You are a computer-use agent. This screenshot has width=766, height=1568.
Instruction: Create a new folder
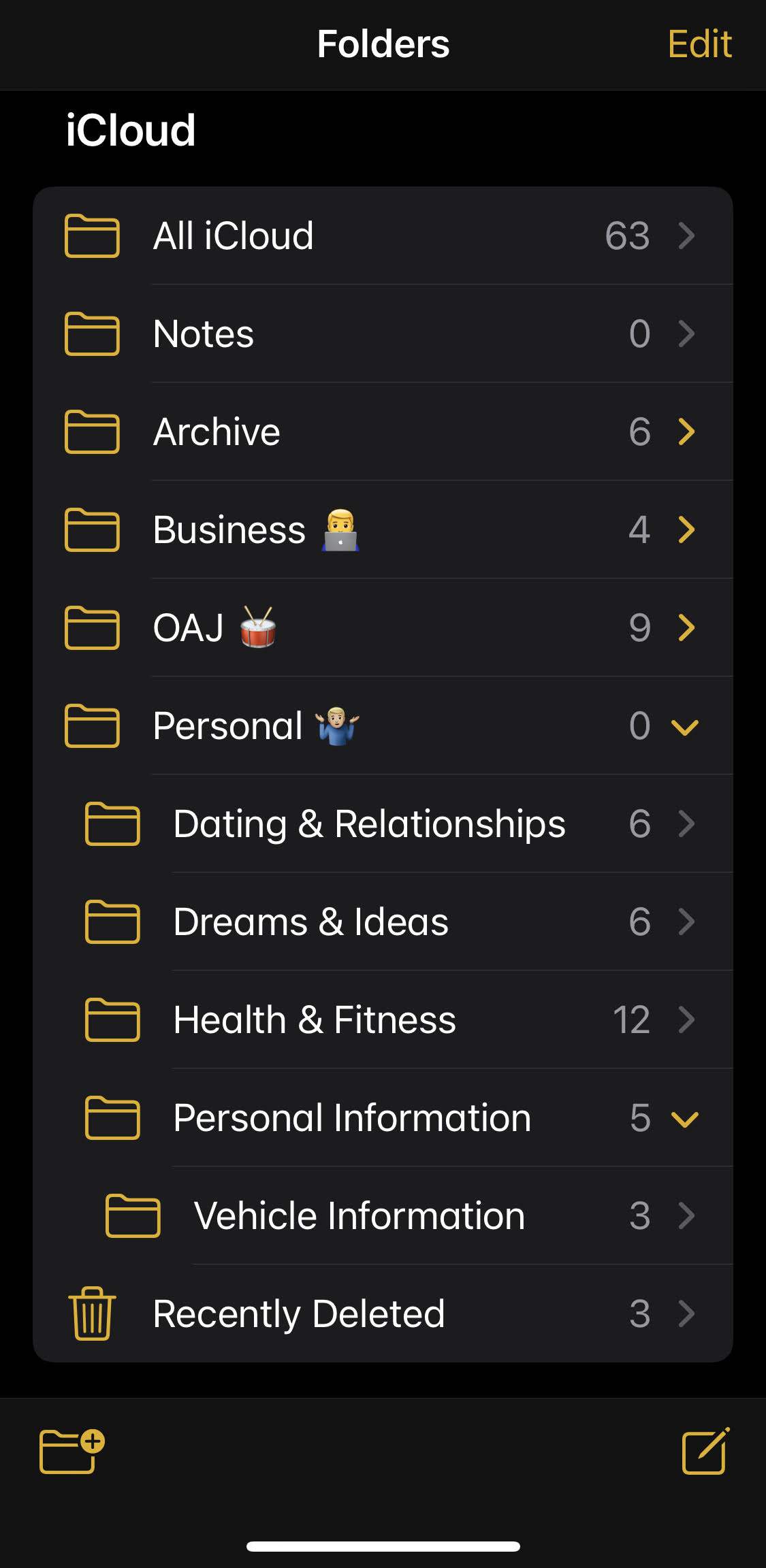click(x=71, y=1451)
